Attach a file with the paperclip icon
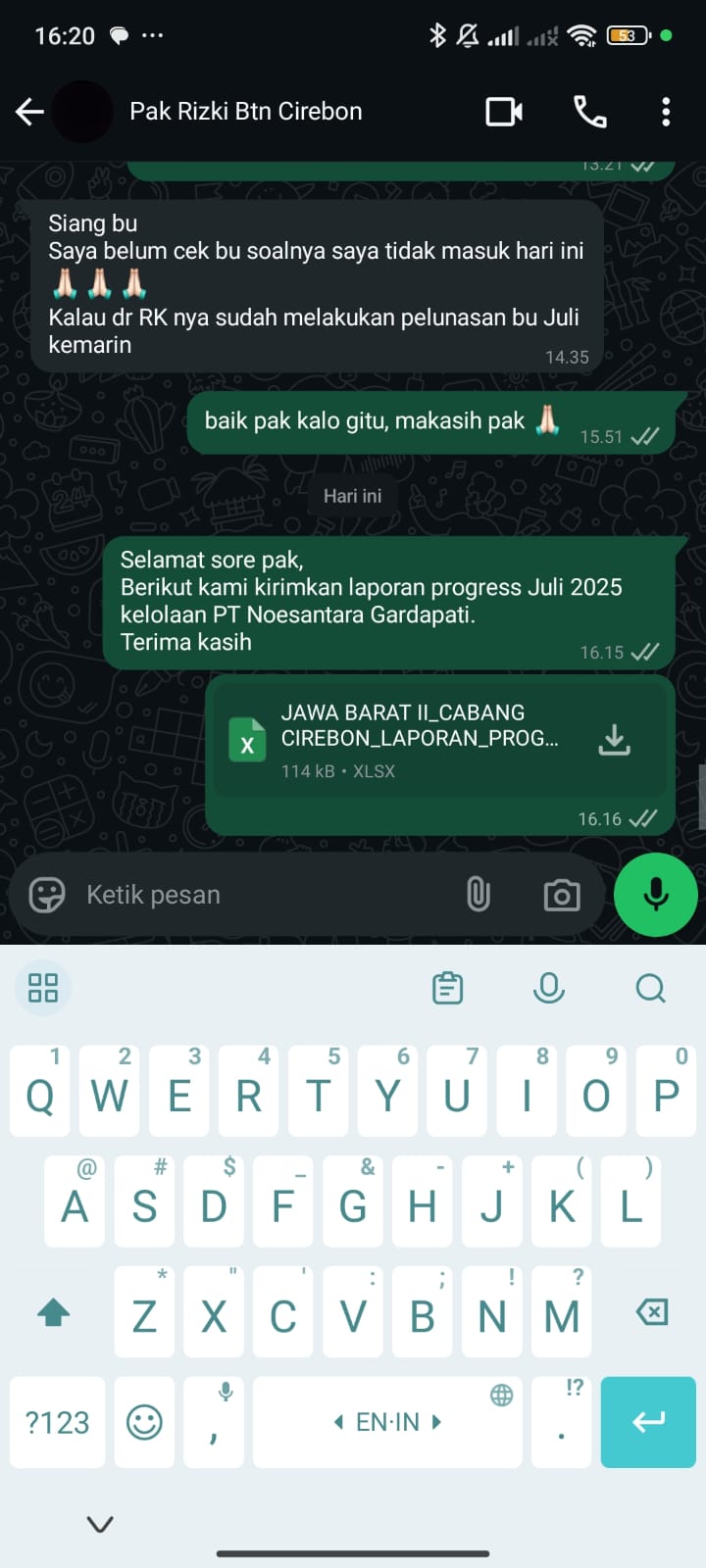The image size is (706, 1568). pyautogui.click(x=479, y=895)
